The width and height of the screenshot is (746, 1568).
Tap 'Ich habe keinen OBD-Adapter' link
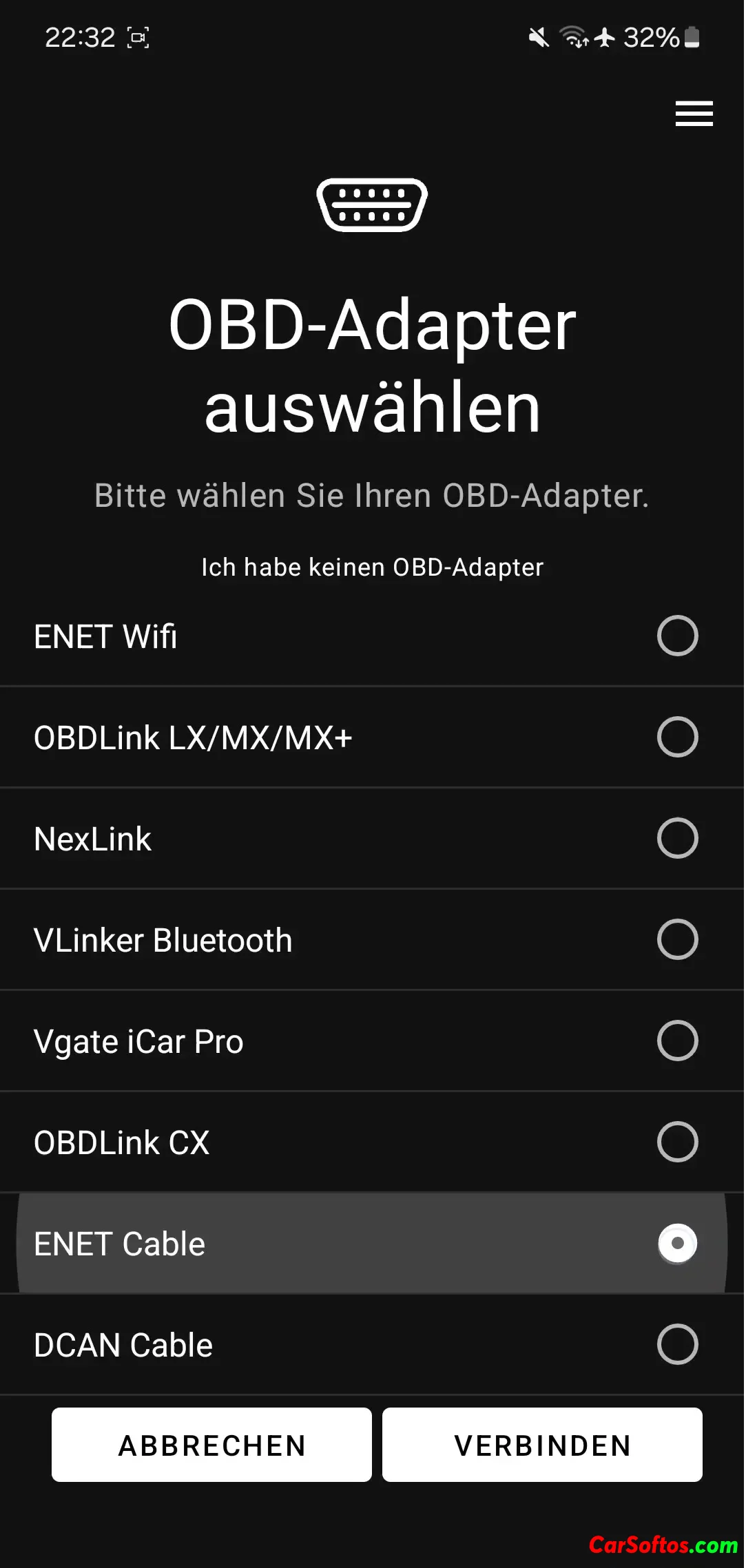tap(372, 567)
